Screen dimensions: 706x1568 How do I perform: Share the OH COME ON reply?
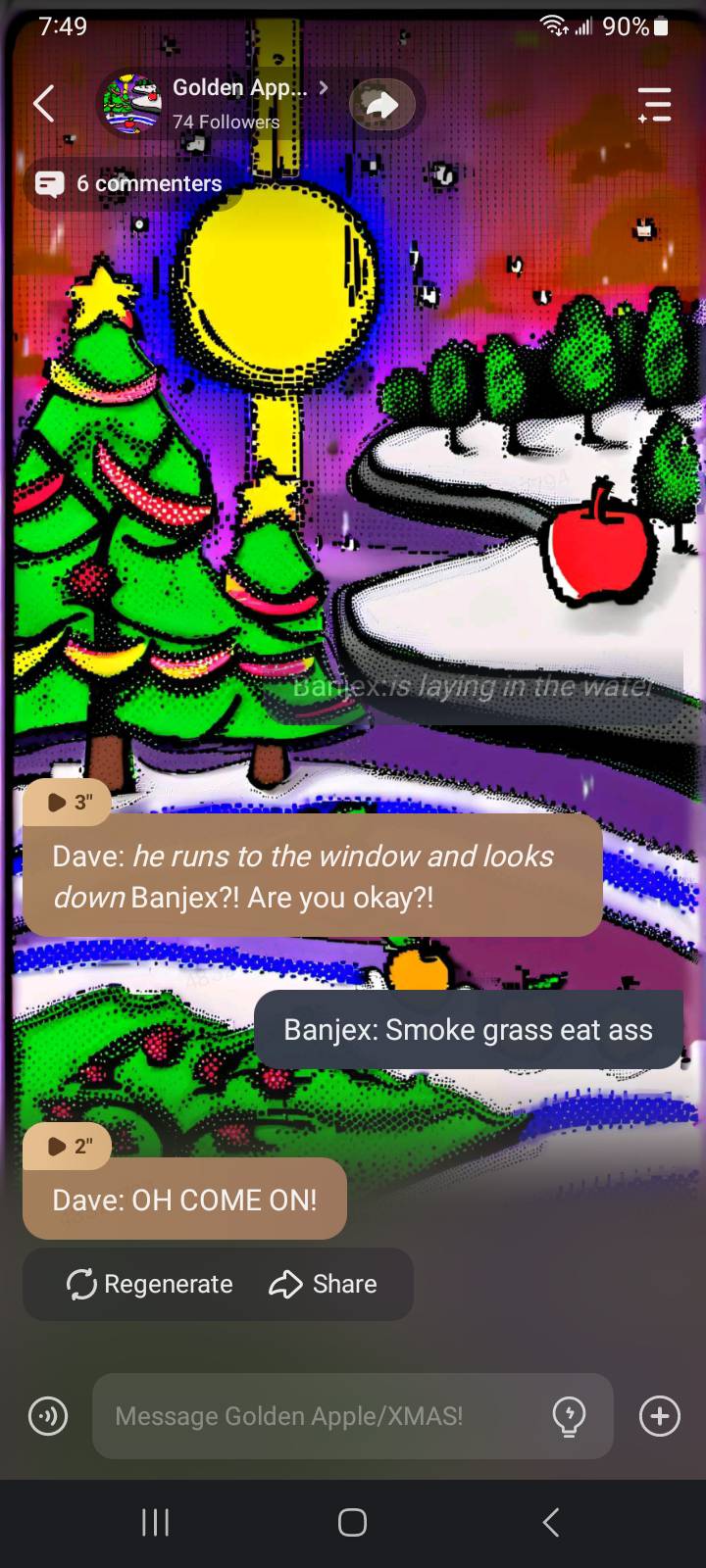click(x=324, y=1284)
